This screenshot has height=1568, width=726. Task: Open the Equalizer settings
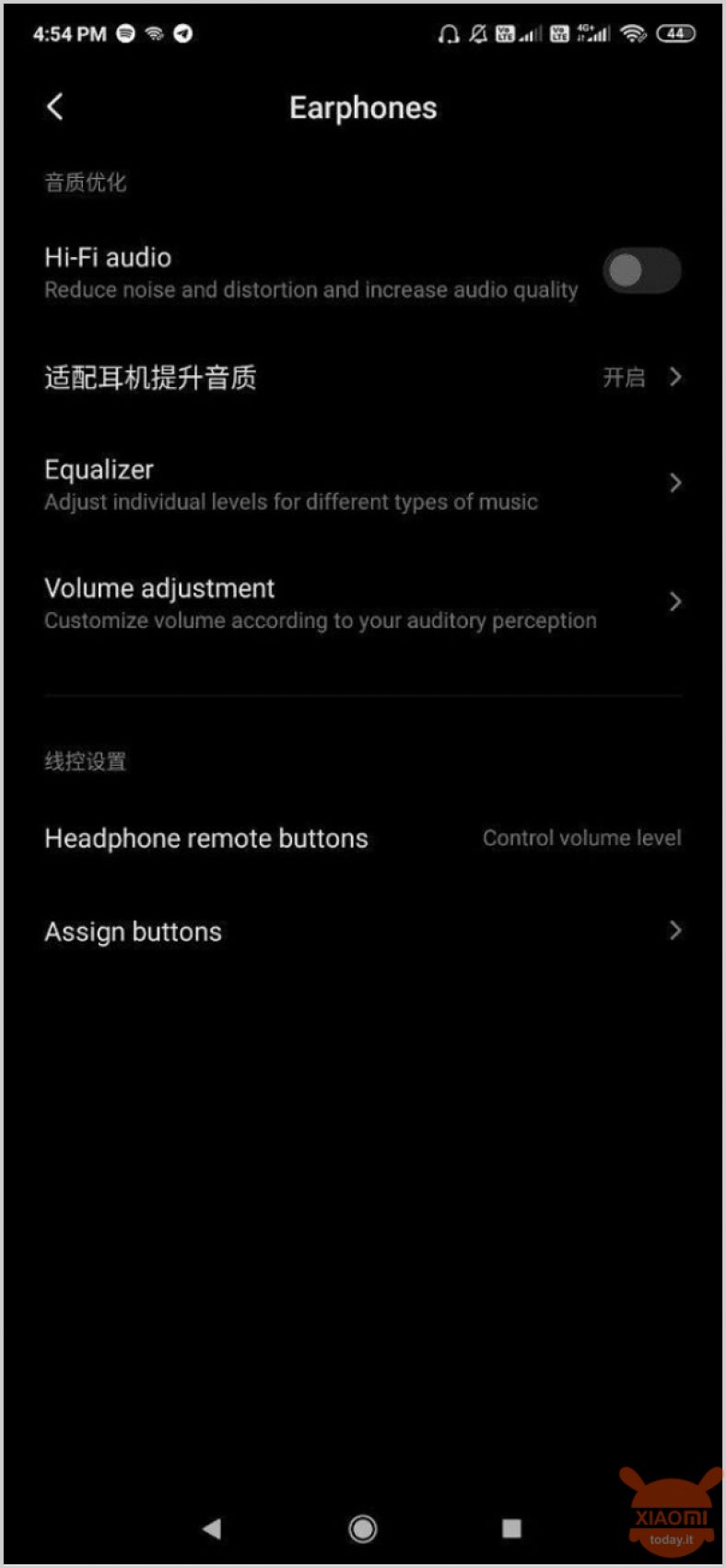coord(363,483)
